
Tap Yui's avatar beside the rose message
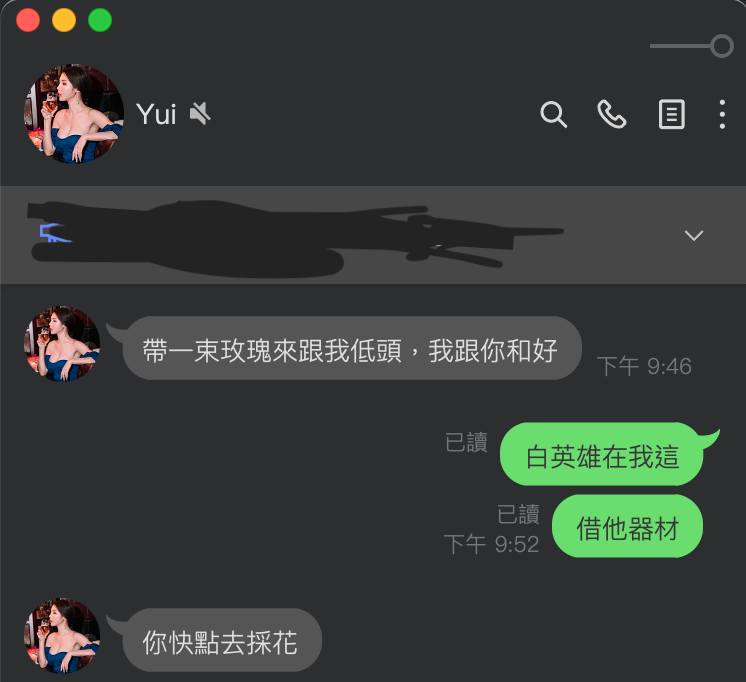click(62, 344)
